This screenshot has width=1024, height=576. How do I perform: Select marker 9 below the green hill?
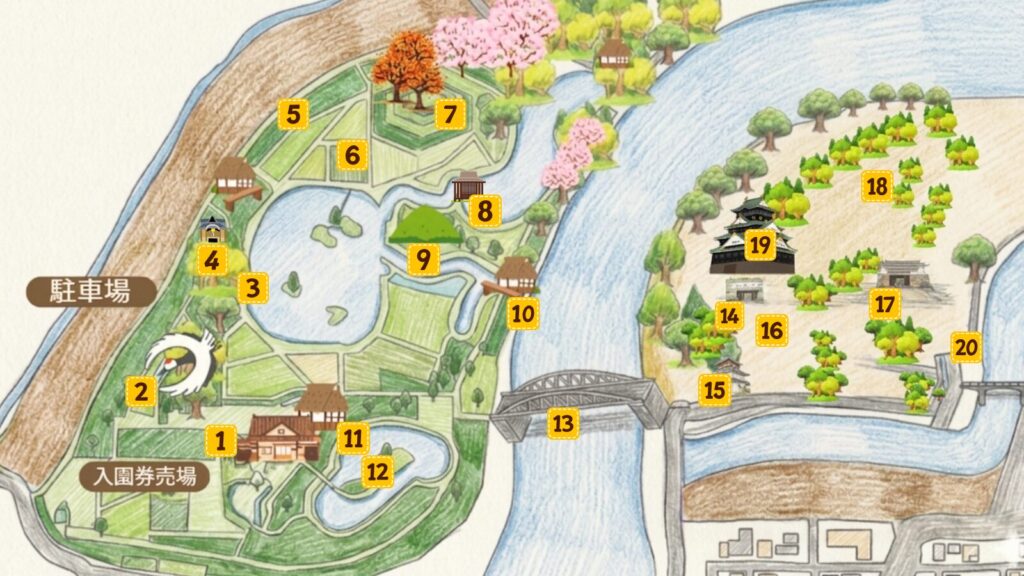(x=423, y=260)
